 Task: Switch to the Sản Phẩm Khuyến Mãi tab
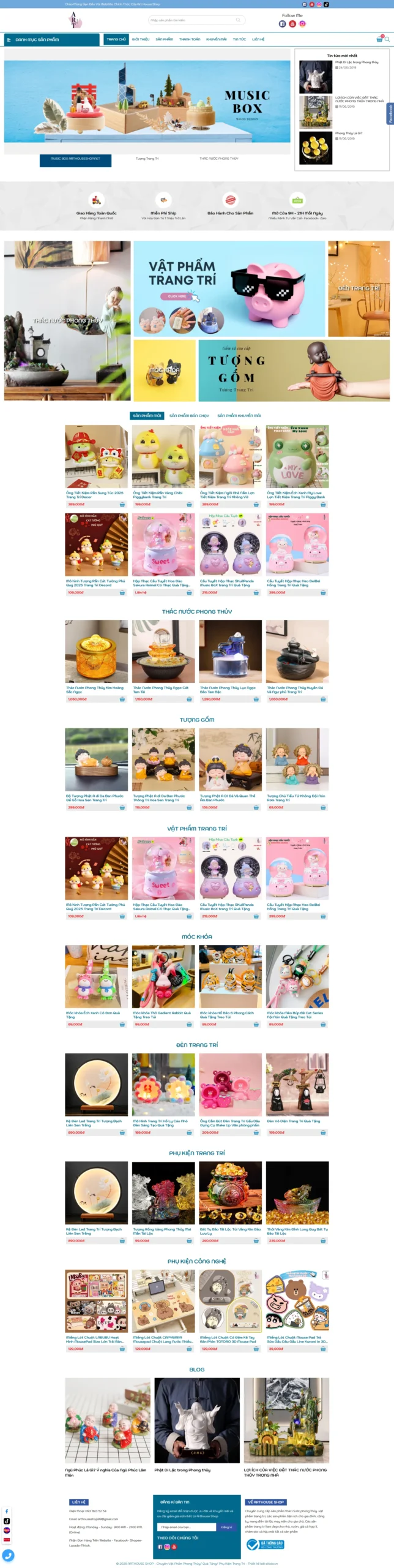tap(239, 415)
